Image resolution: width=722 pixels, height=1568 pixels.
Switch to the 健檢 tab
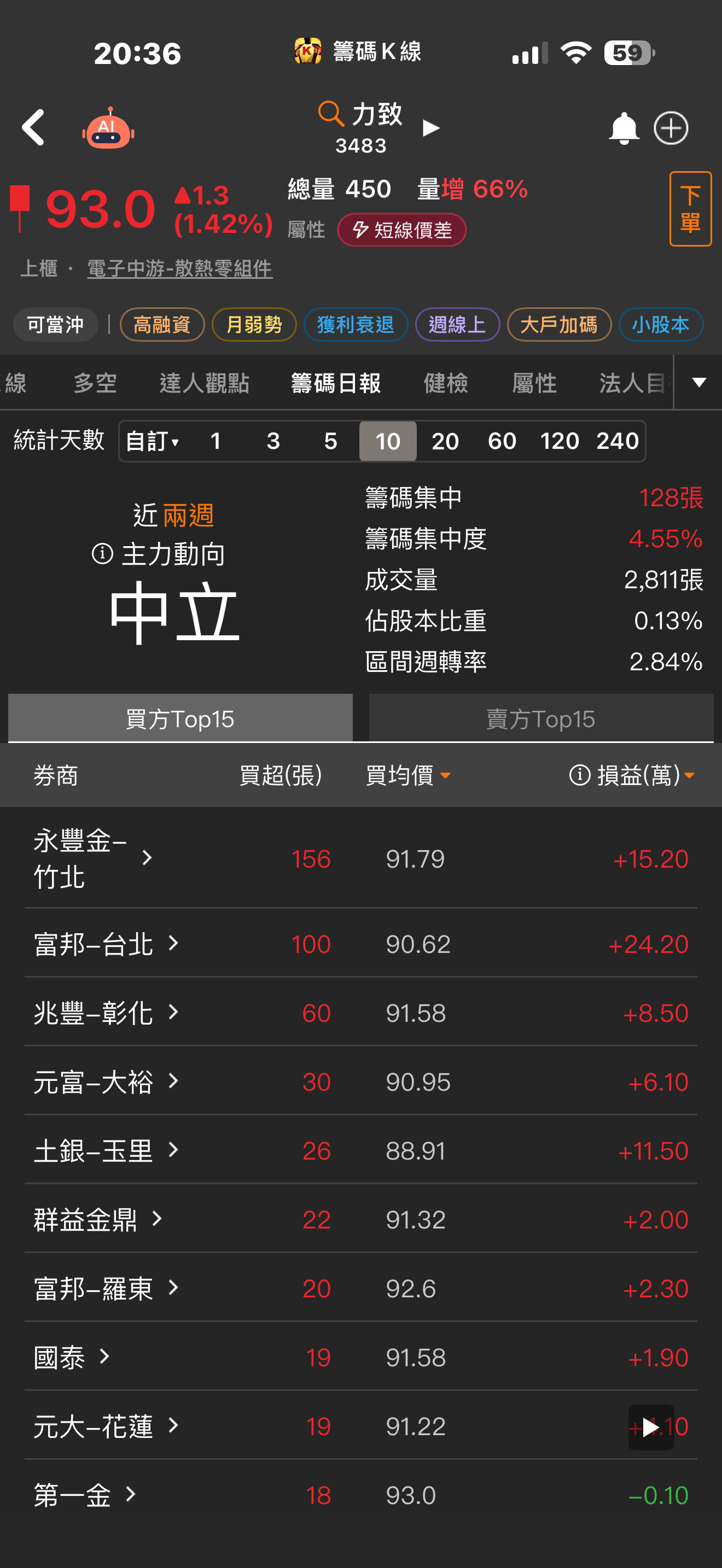[x=446, y=383]
